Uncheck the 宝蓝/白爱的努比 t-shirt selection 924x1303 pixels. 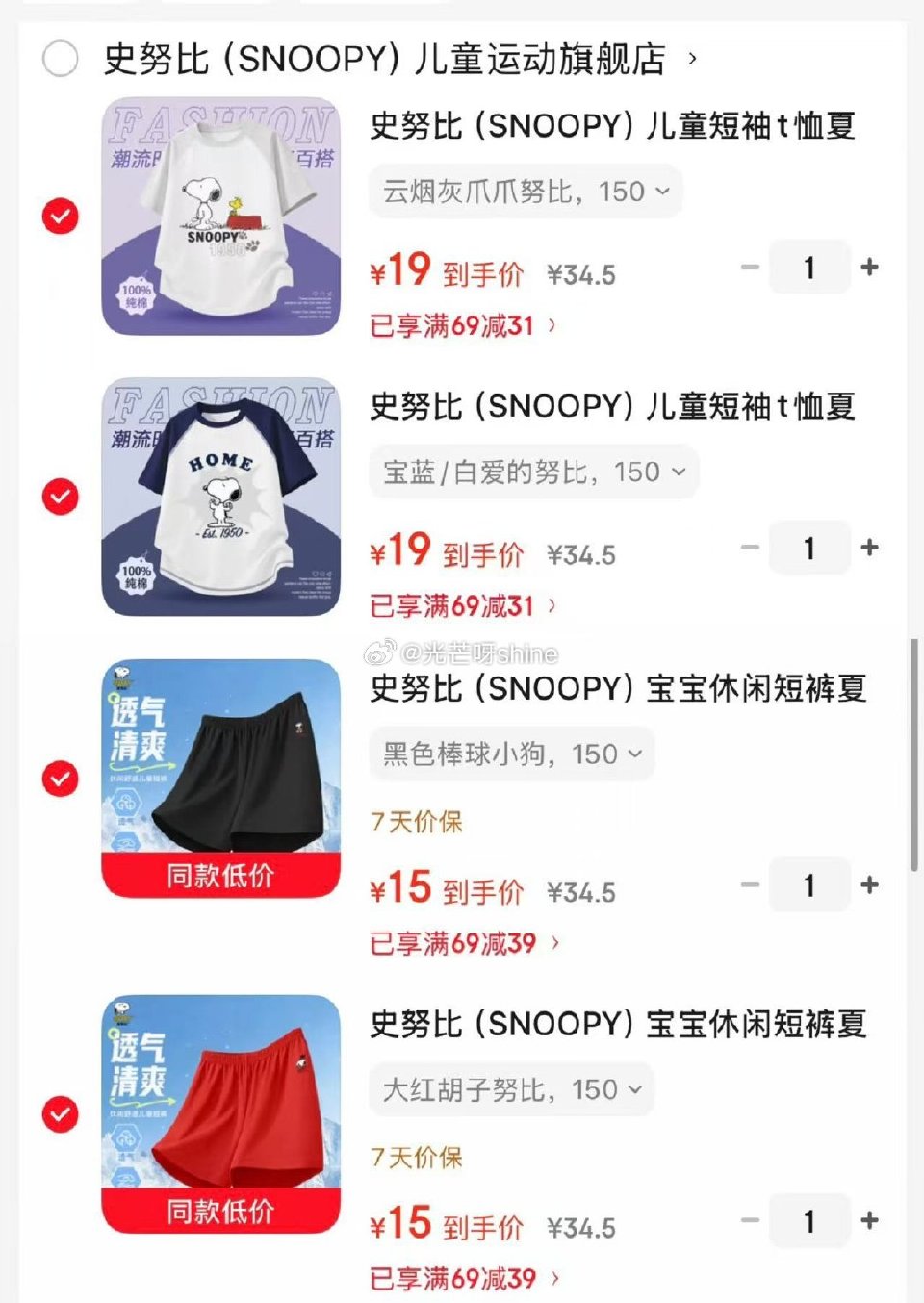pos(60,498)
